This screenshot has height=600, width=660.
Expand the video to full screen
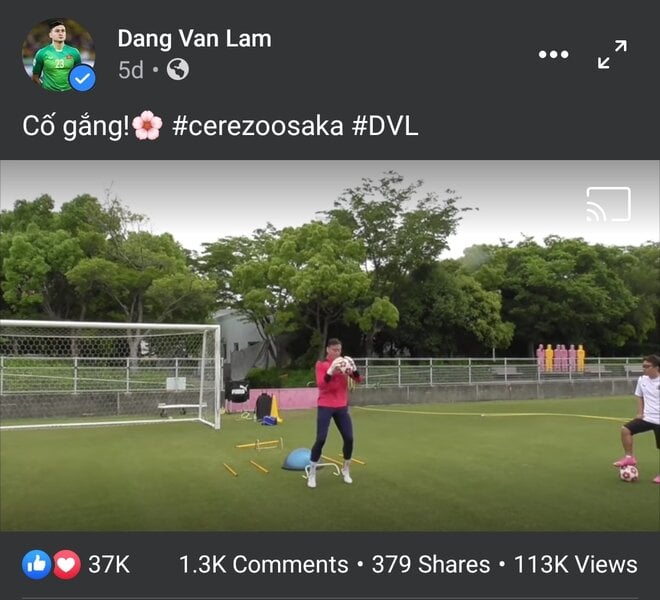click(x=612, y=54)
